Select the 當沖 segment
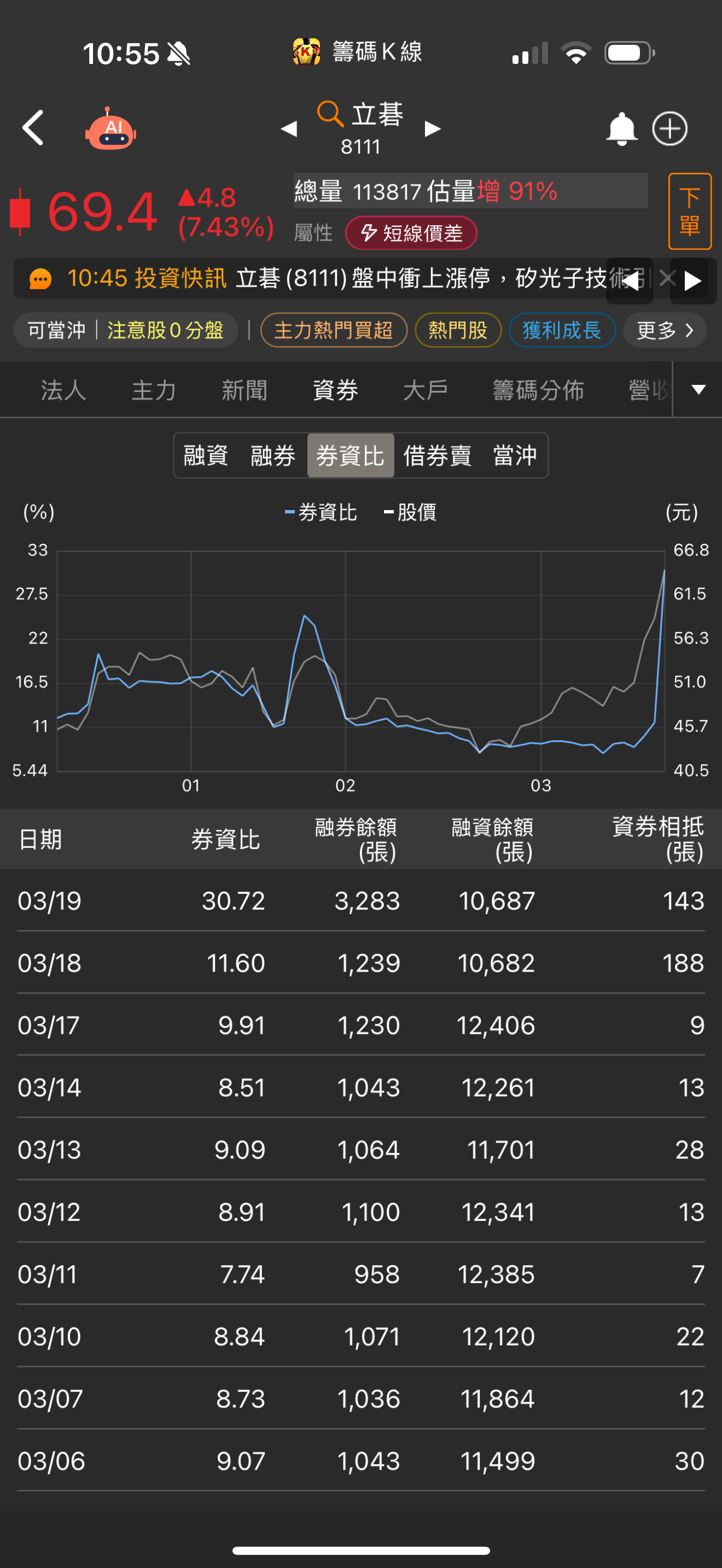Viewport: 722px width, 1568px height. pyautogui.click(x=514, y=455)
